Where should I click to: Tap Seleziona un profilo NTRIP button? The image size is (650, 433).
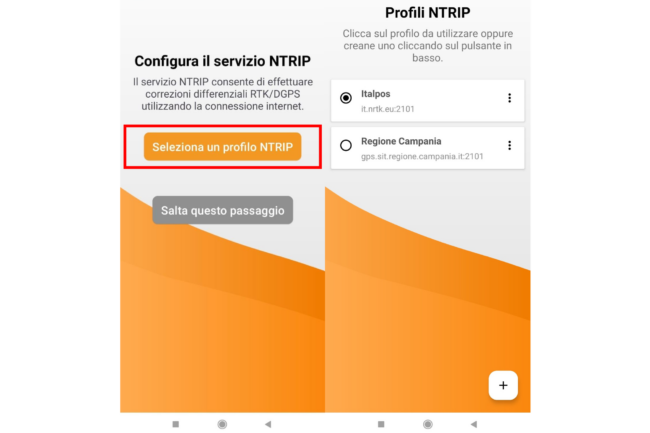(x=222, y=146)
